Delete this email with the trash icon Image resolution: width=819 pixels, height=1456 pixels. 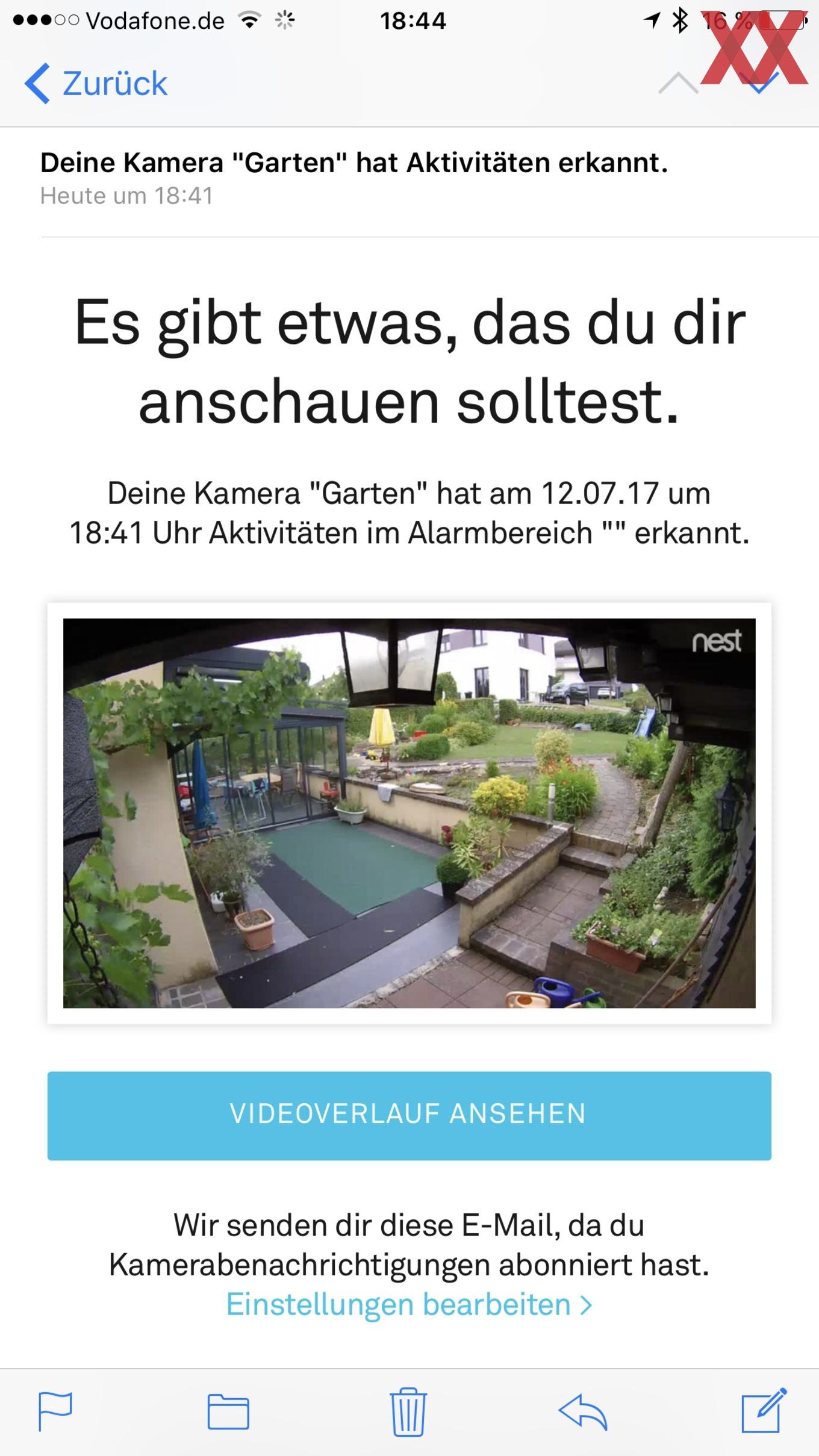(x=408, y=1411)
